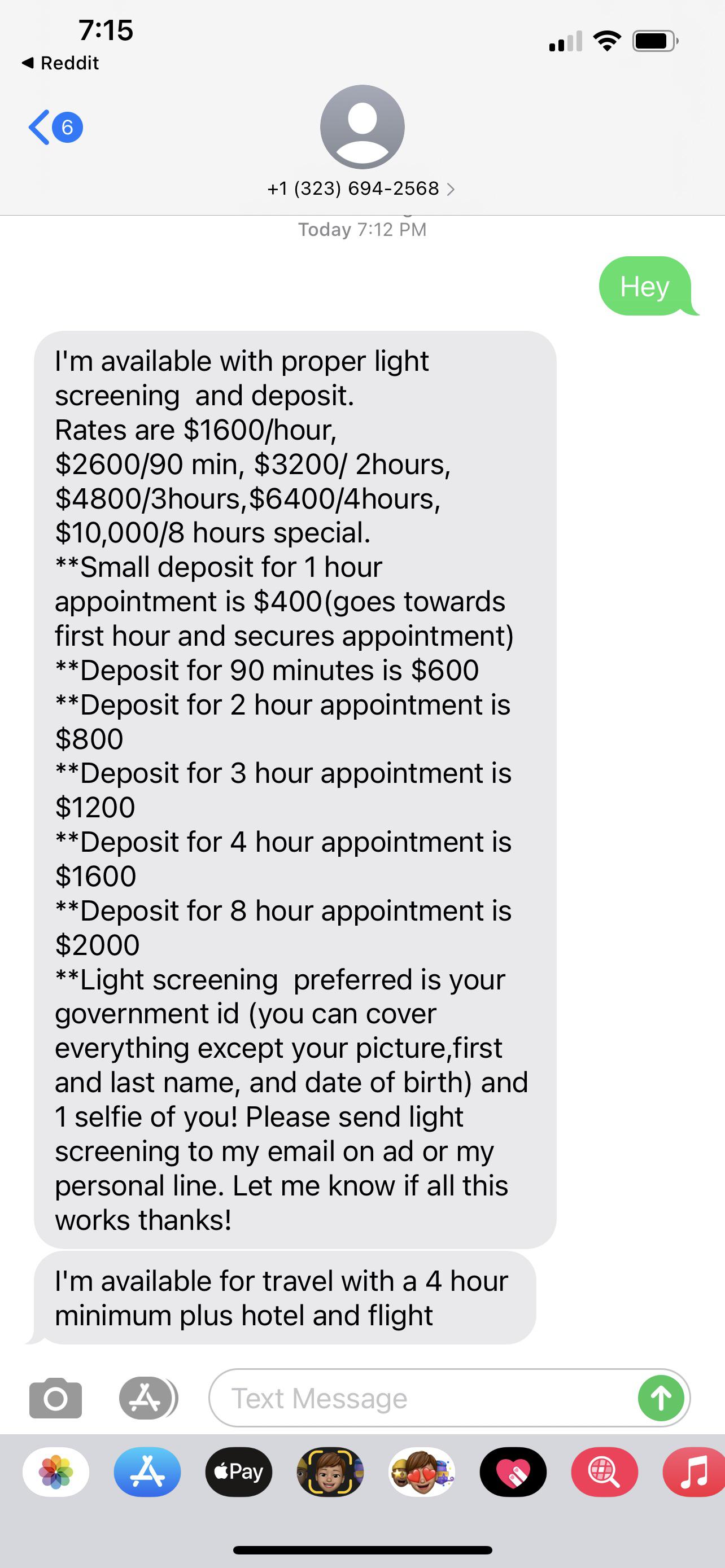Open the camera to attach a photo
This screenshot has height=1568, width=725.
55,1398
